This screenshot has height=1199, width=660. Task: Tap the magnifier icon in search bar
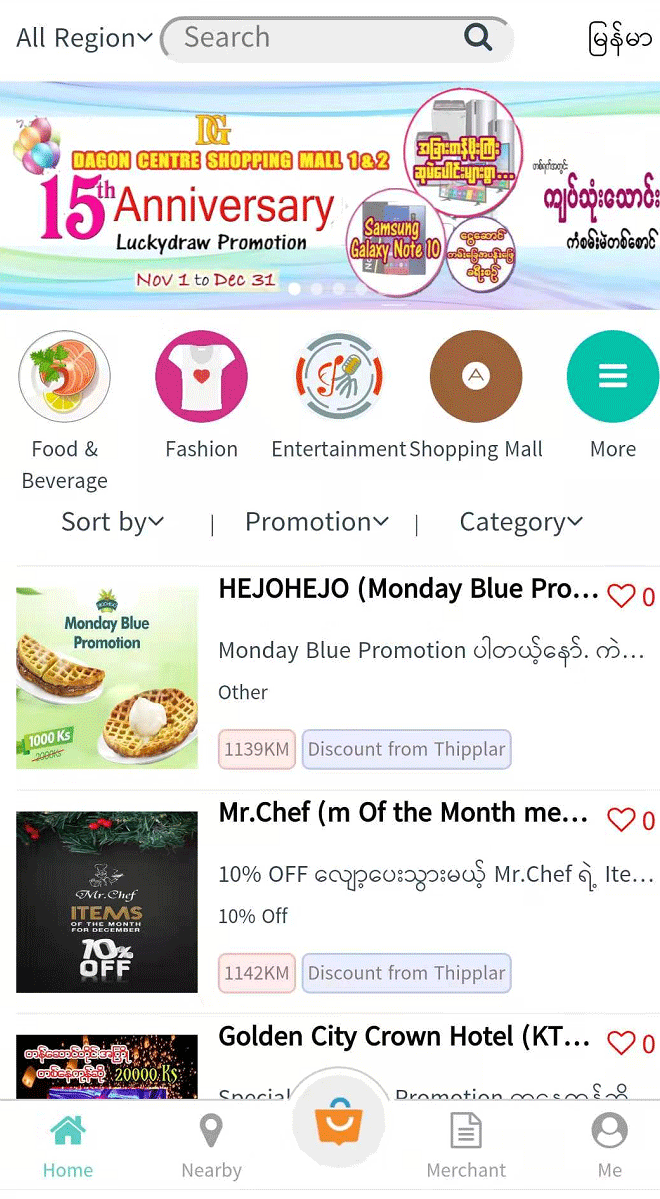[478, 37]
